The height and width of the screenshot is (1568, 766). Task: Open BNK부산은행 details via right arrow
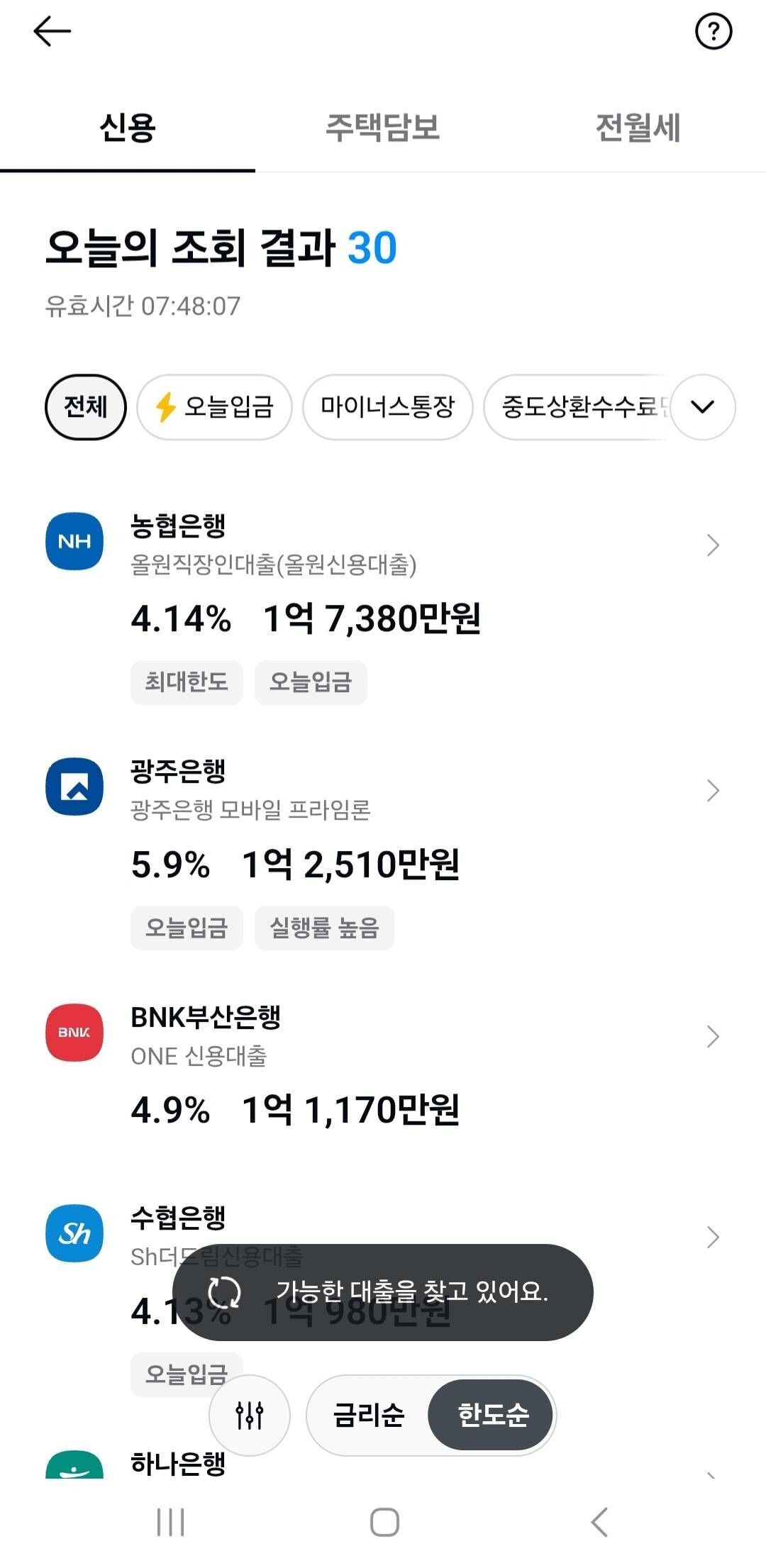(711, 1037)
